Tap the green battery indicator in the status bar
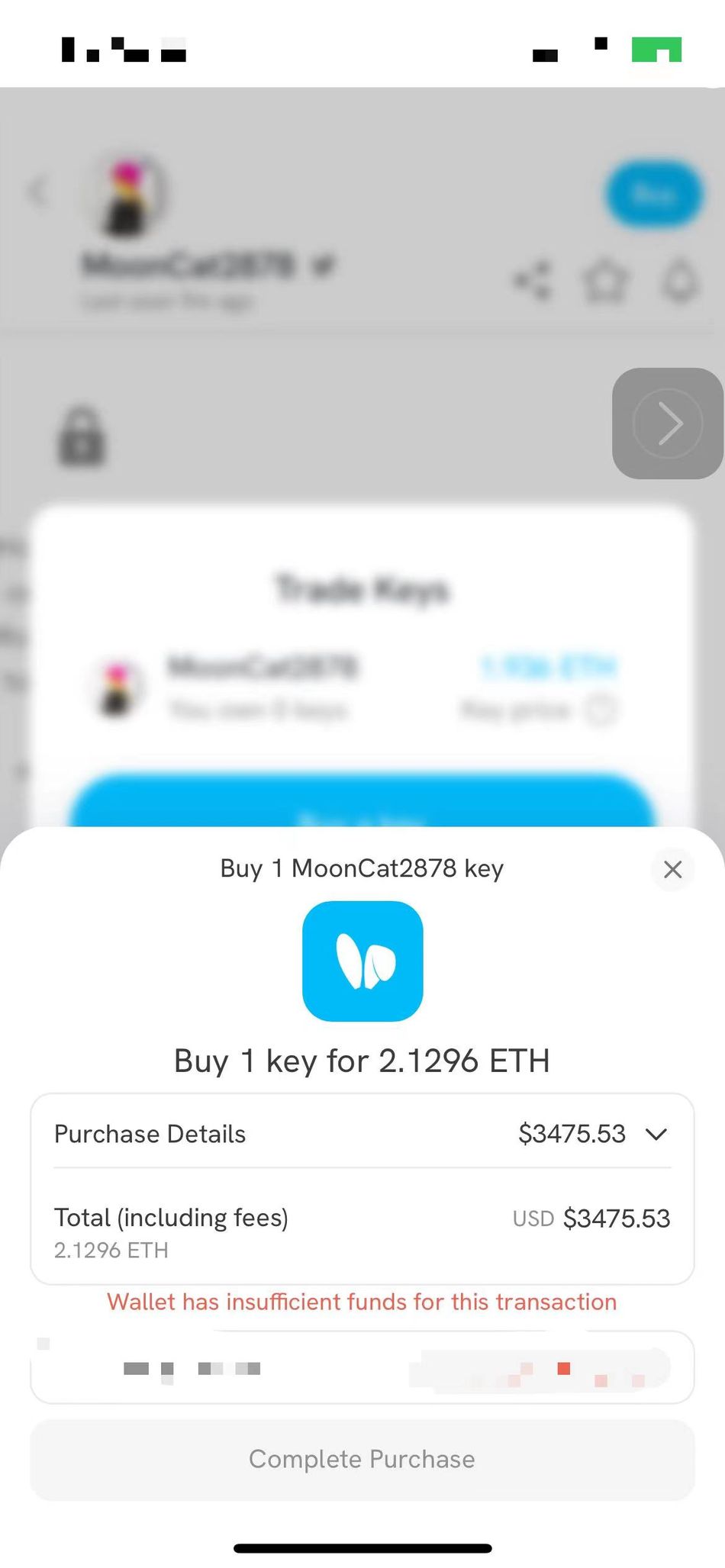Image resolution: width=725 pixels, height=1568 pixels. (658, 50)
